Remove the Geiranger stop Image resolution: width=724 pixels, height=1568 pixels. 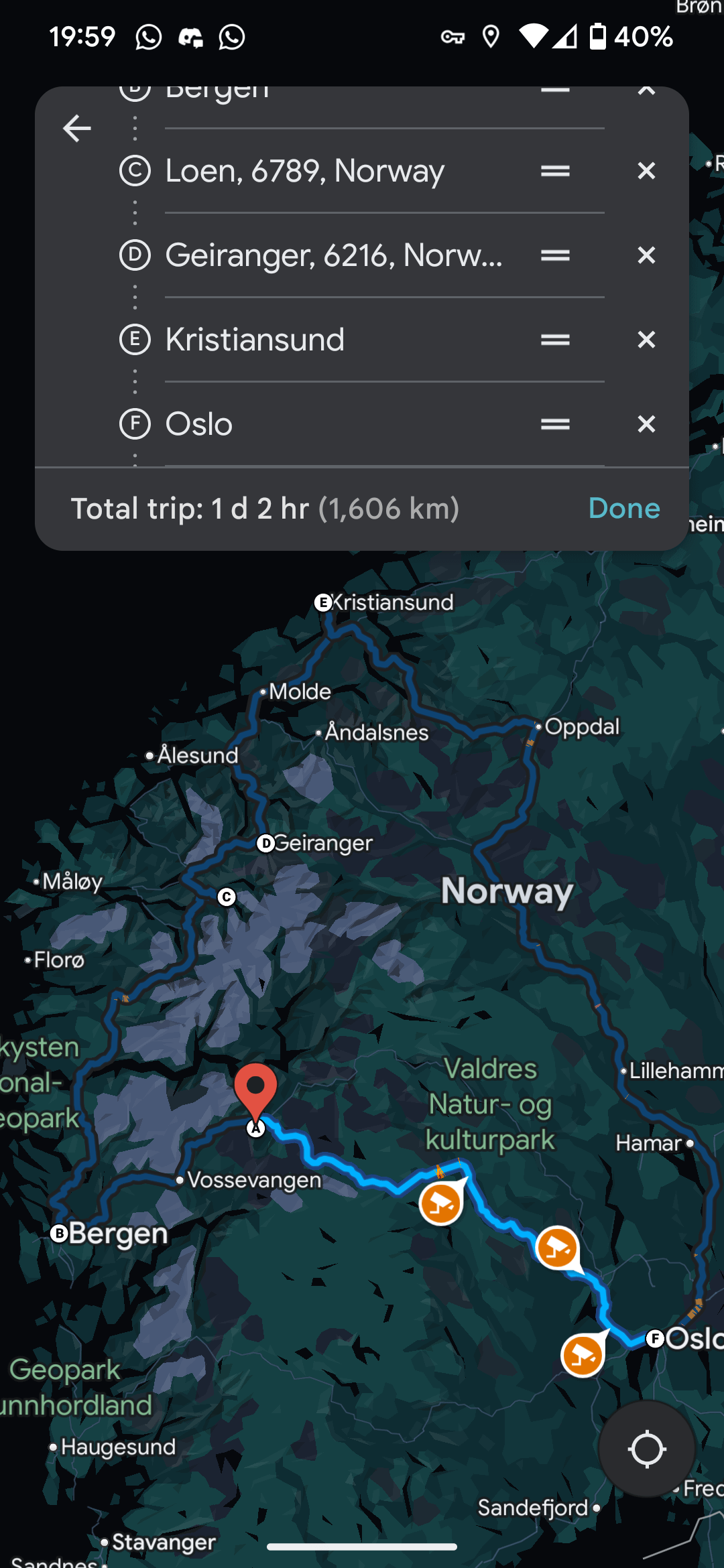click(646, 255)
